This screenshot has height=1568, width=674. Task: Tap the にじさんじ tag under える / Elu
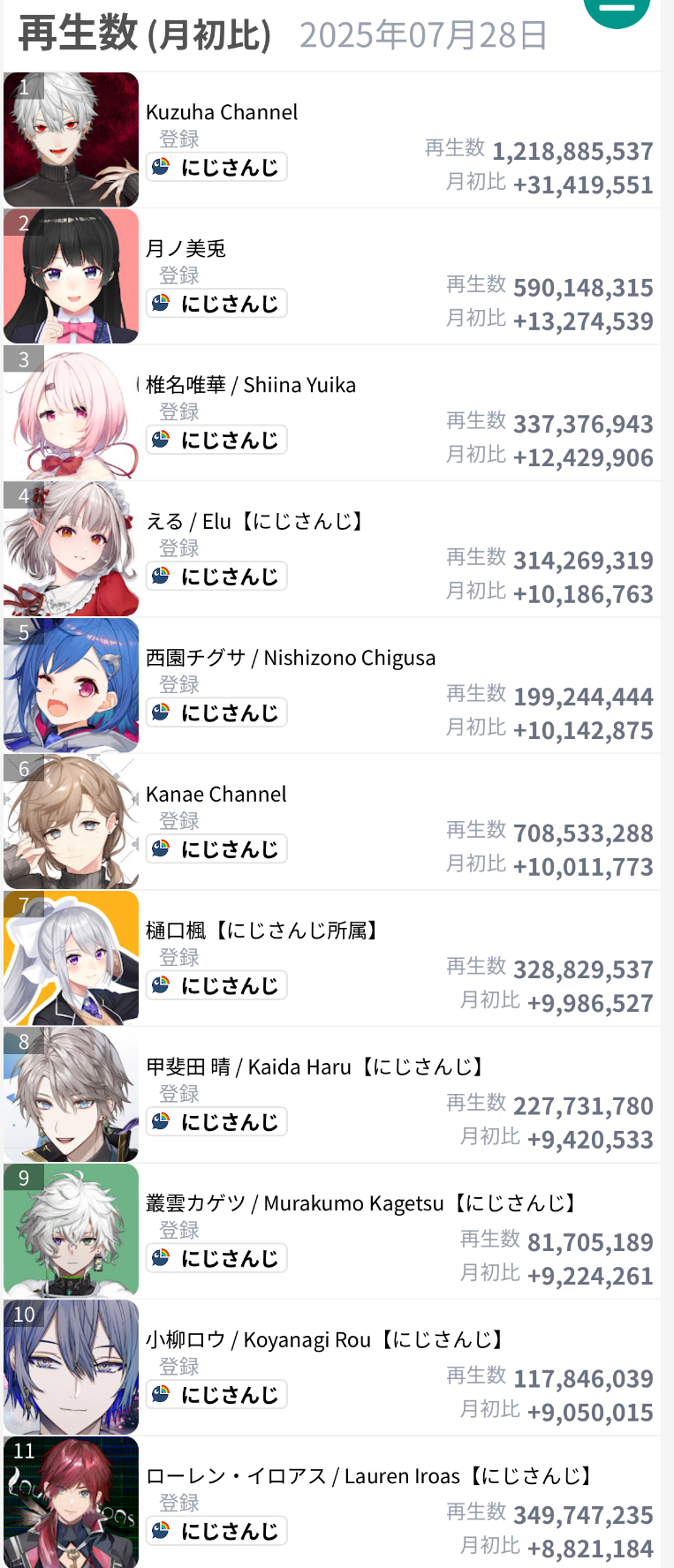[216, 577]
